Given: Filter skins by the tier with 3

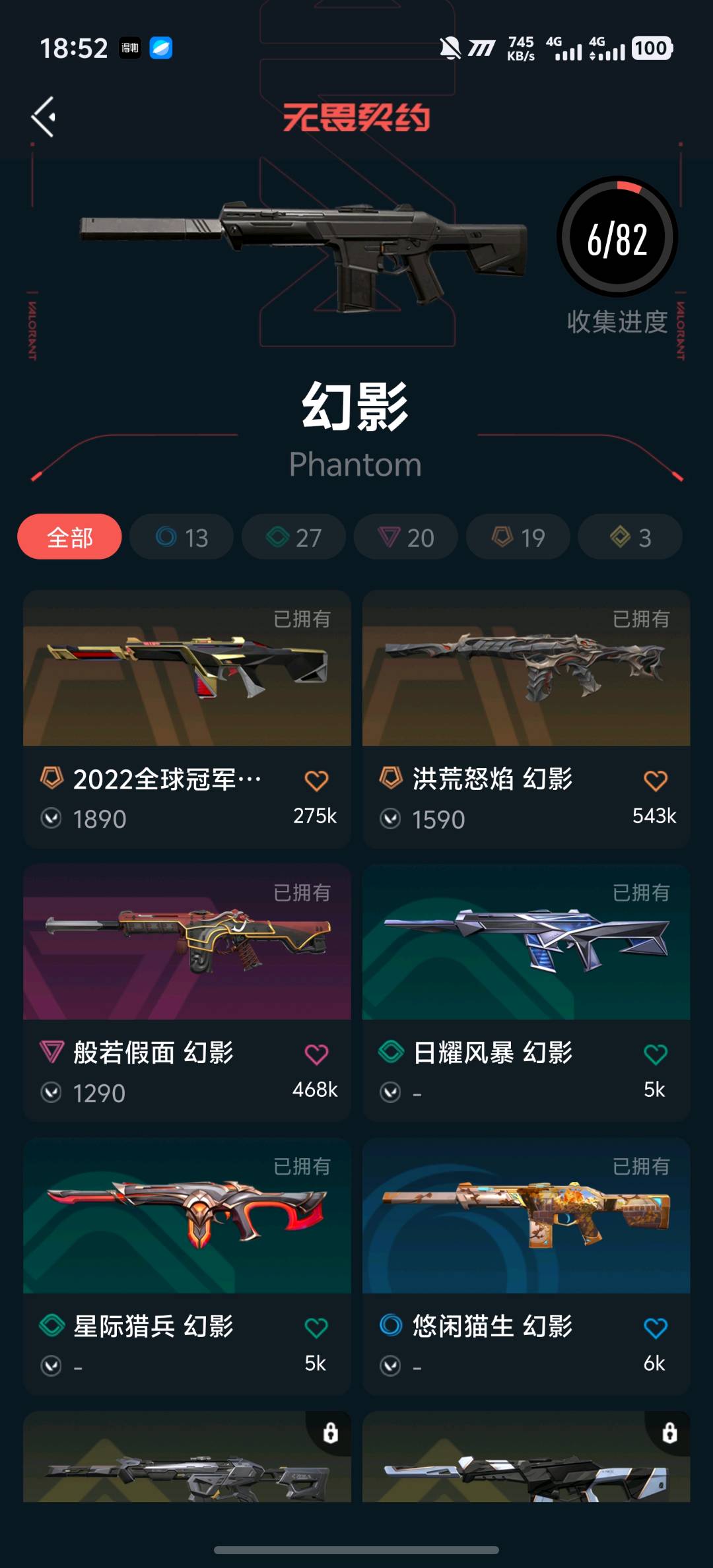Looking at the screenshot, I should click(630, 537).
